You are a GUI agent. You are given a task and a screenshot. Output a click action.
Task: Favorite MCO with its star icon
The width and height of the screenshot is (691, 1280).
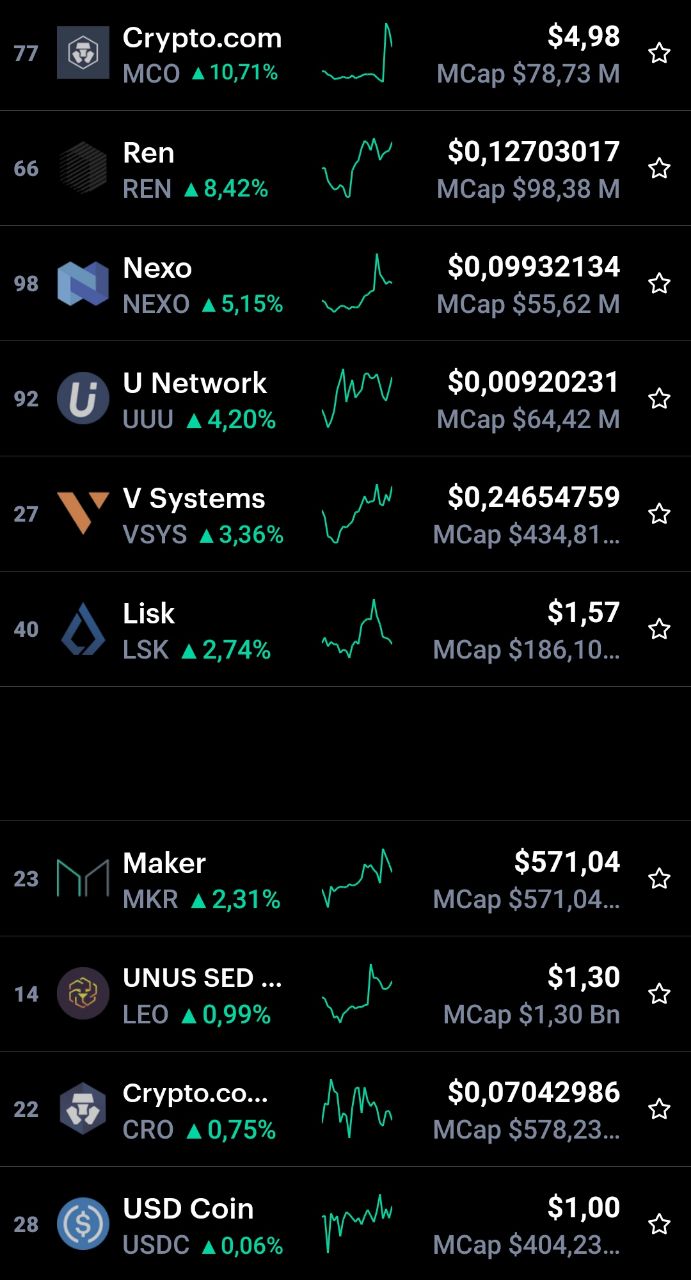(659, 53)
